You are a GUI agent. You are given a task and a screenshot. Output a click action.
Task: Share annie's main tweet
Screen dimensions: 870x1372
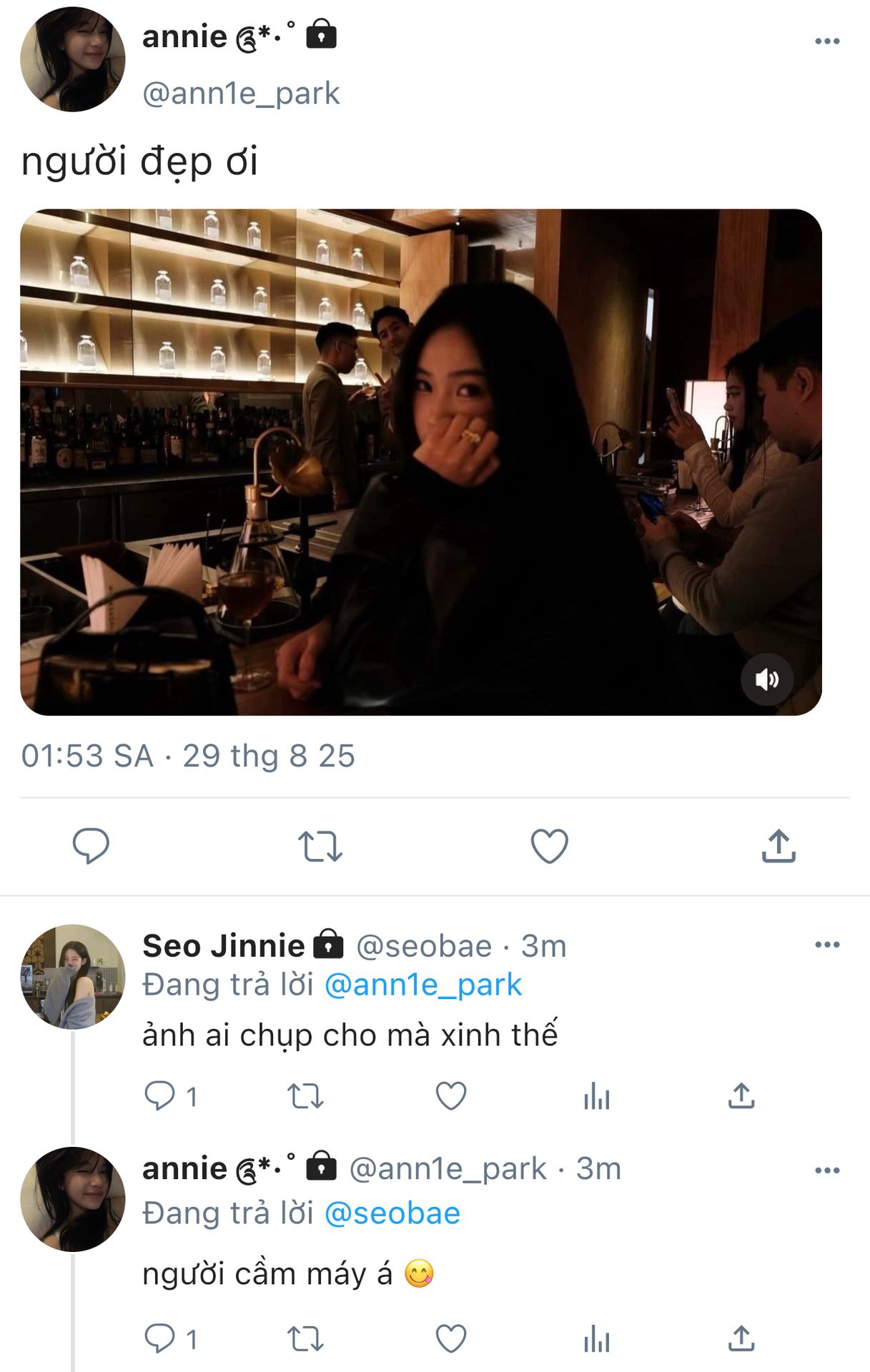[x=778, y=846]
